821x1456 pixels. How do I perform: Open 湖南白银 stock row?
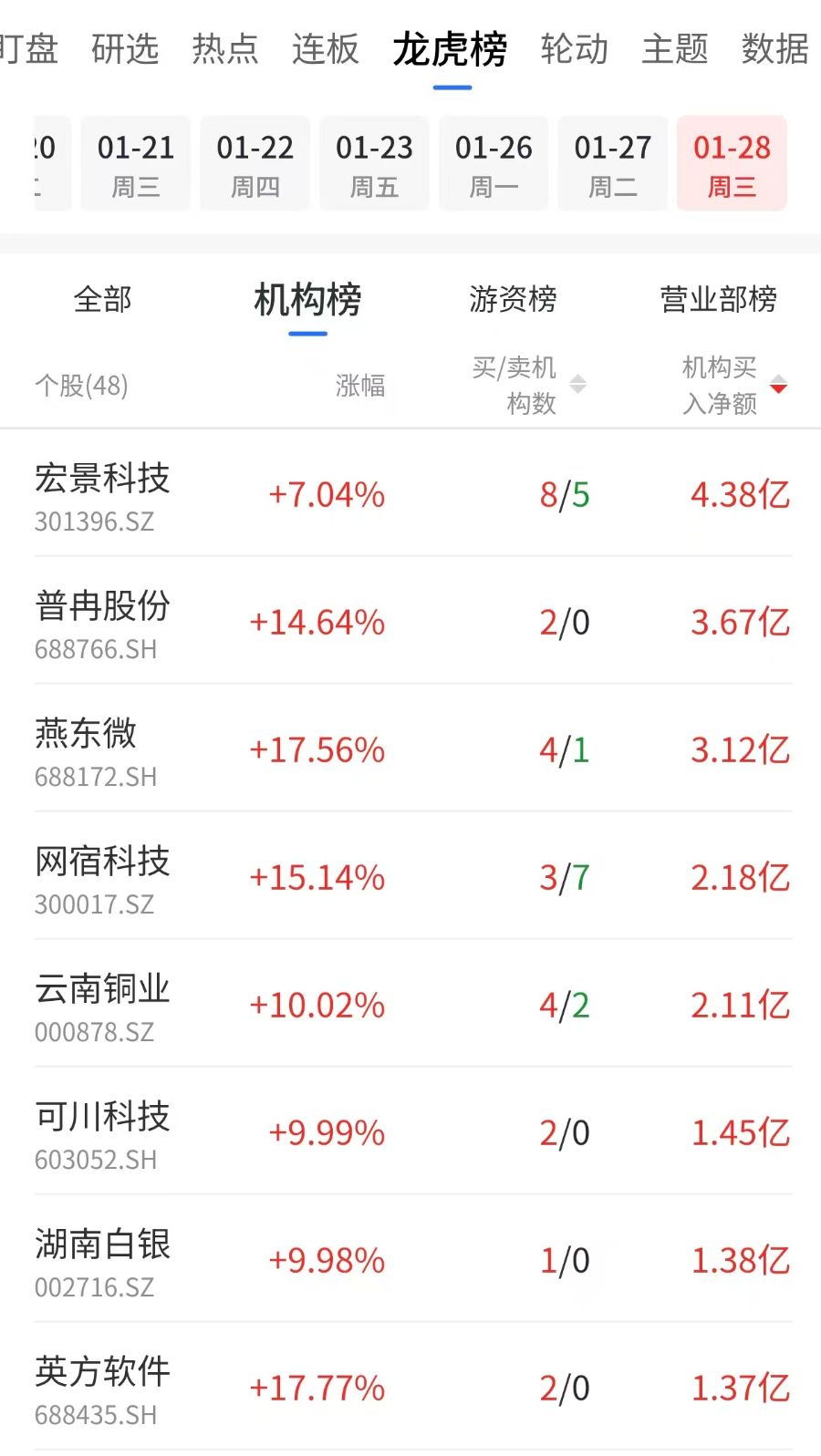(102, 1261)
